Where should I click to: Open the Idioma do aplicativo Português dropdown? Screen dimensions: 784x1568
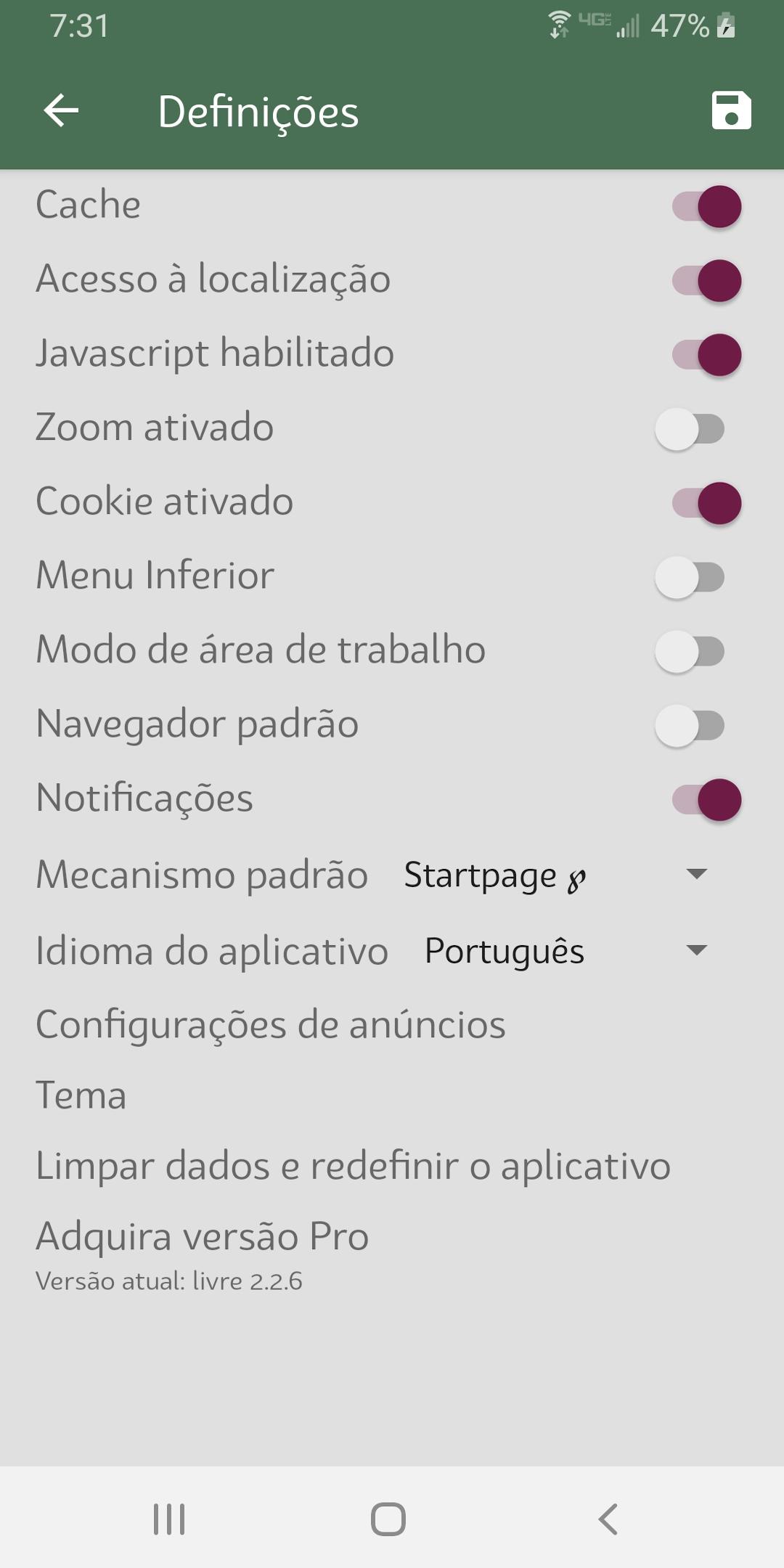coord(565,950)
